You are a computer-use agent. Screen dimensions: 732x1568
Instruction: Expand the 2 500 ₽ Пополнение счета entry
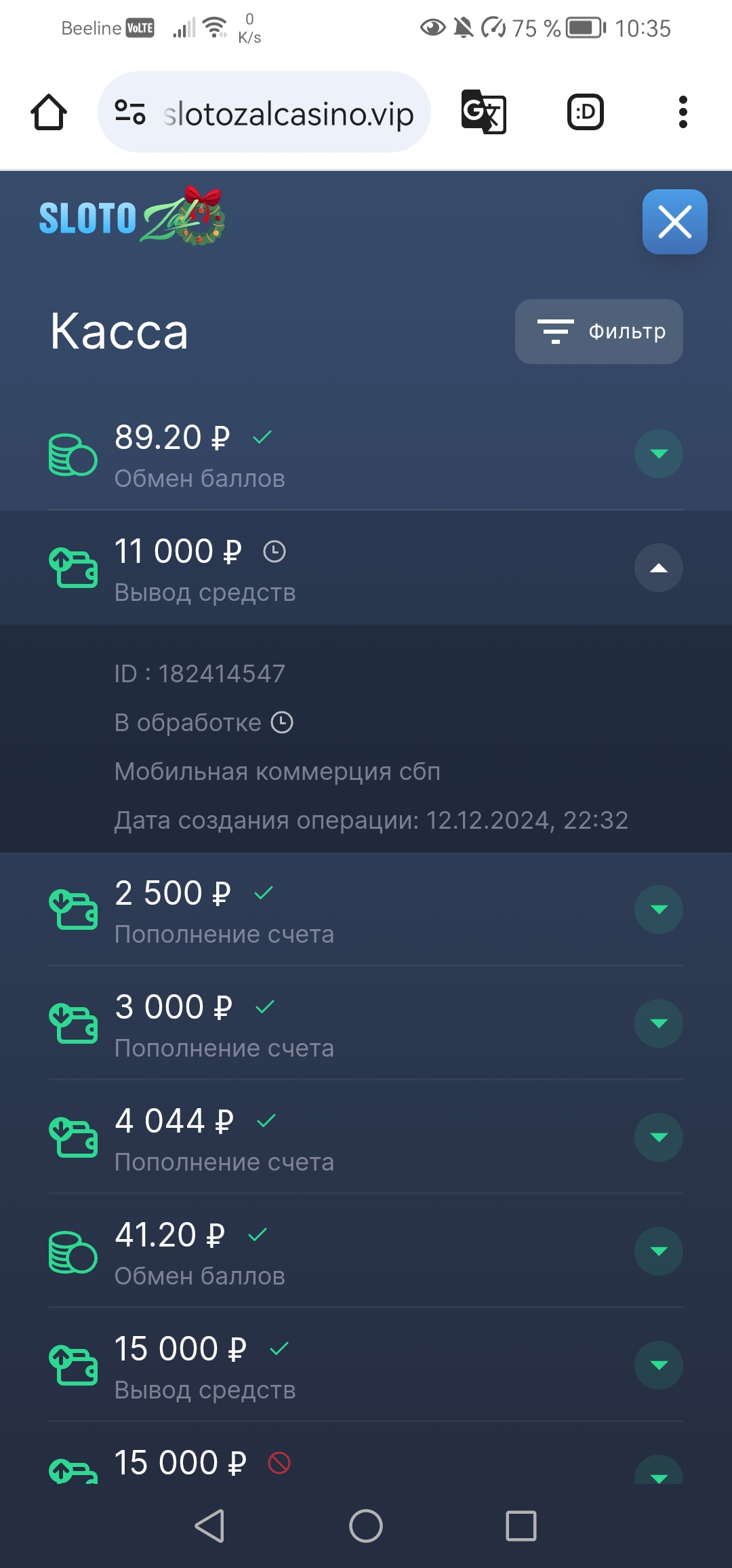(658, 909)
